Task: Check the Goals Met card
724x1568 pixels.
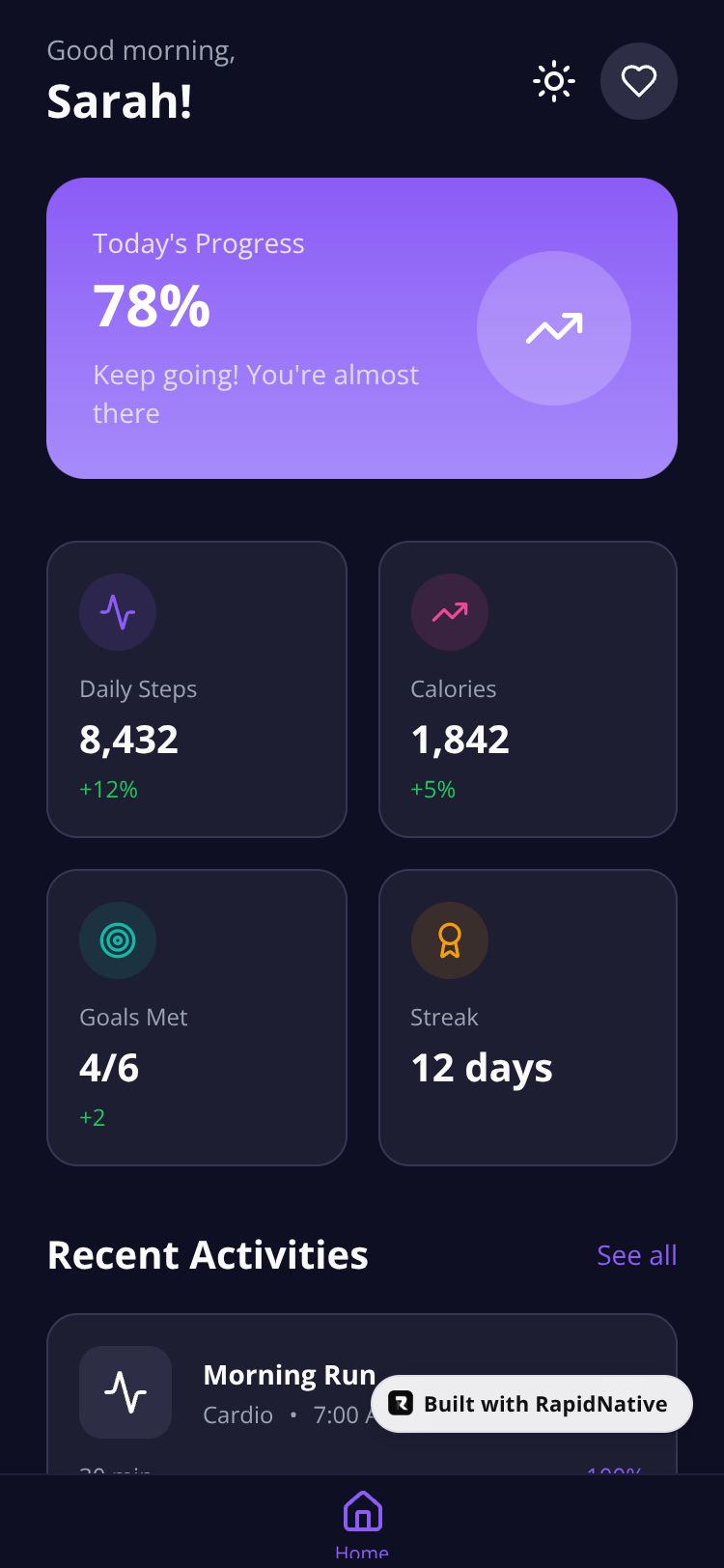Action: tap(196, 1017)
